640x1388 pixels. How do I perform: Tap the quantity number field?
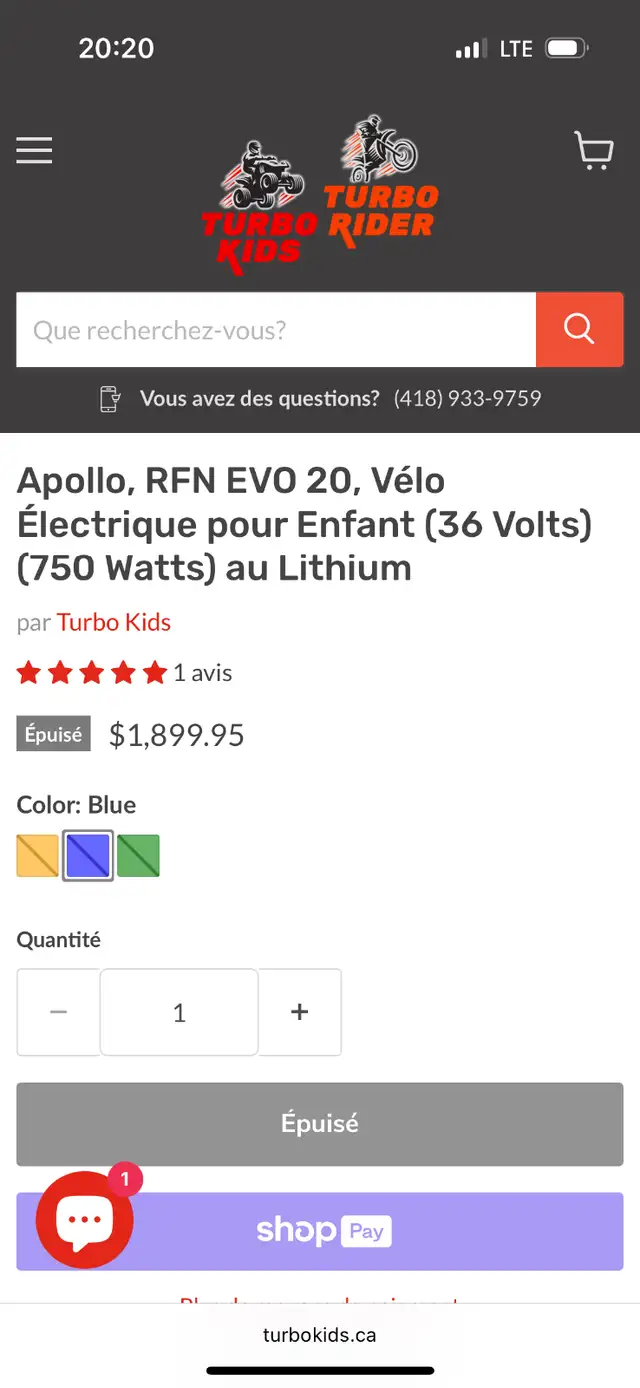tap(179, 1012)
